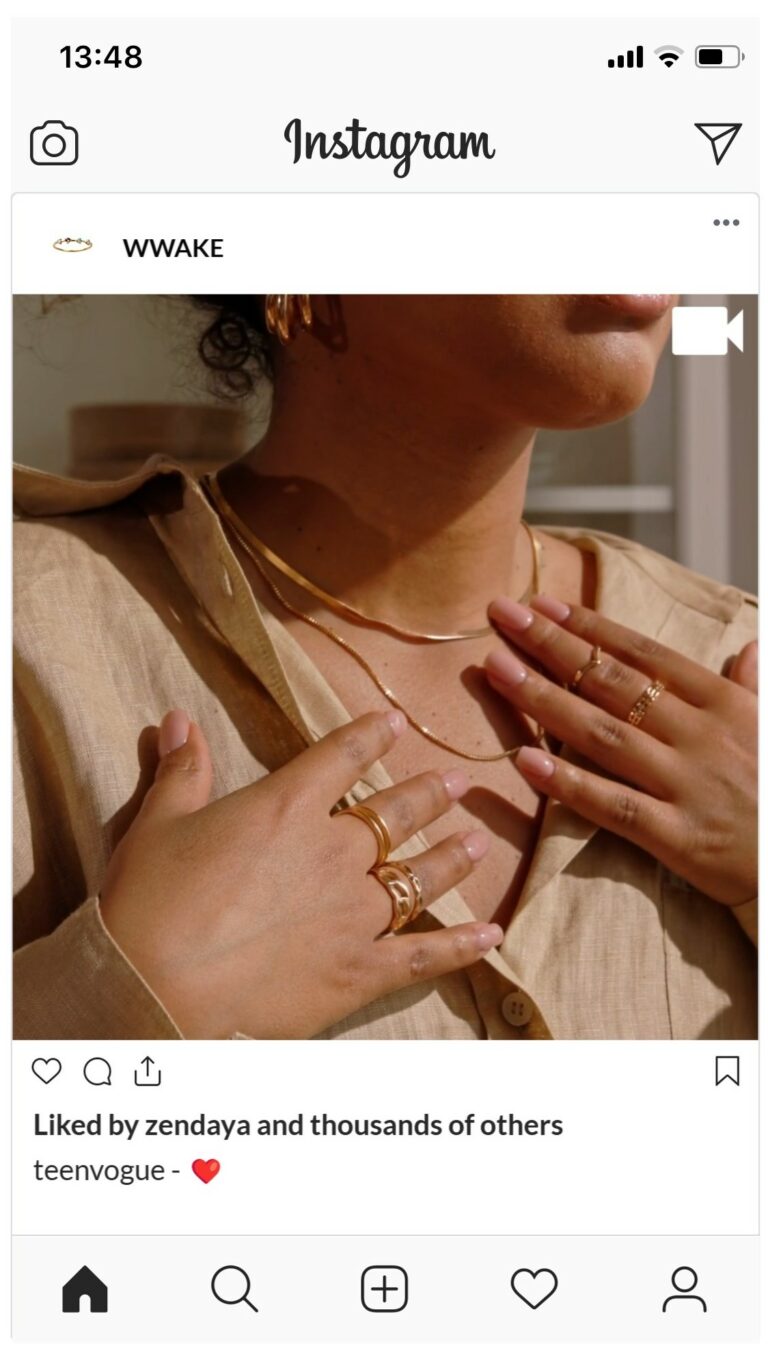Image resolution: width=768 pixels, height=1355 pixels.
Task: Like the WWAKE post
Action: click(x=46, y=1071)
